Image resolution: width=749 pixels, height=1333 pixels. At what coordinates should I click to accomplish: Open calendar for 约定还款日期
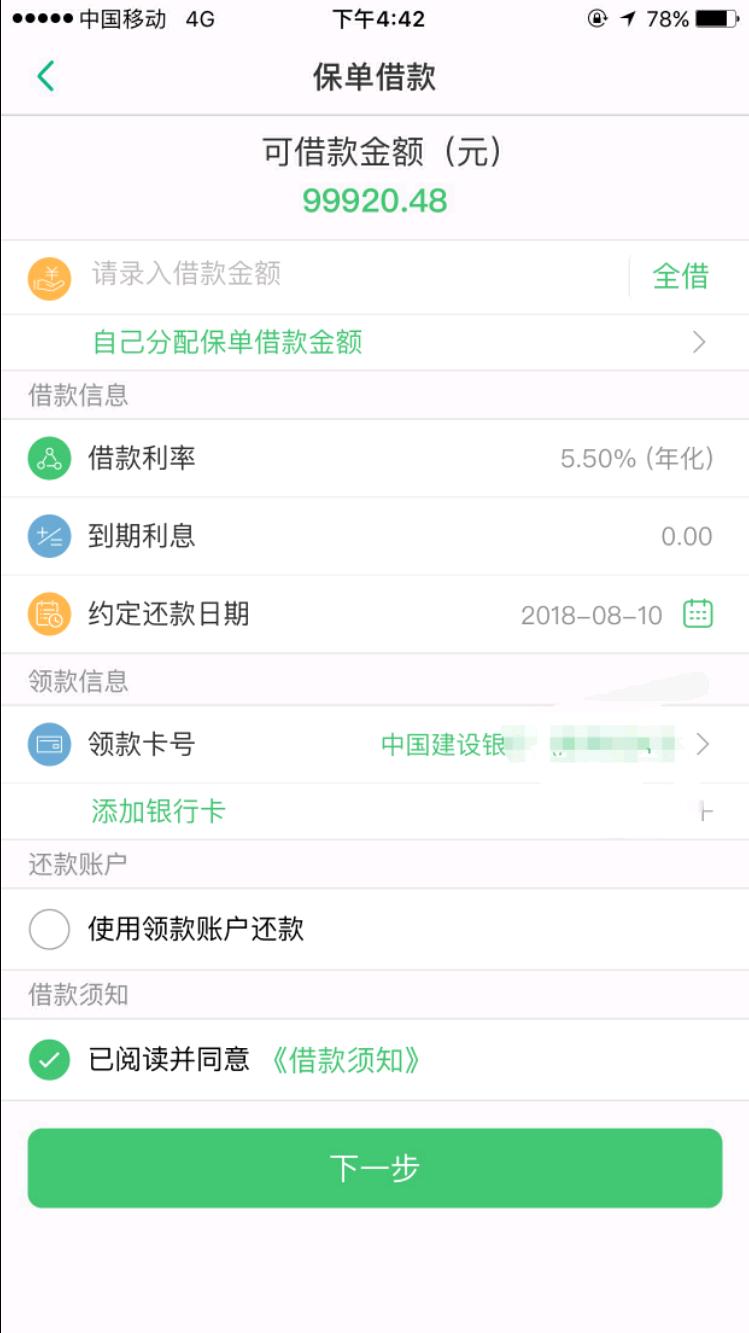click(697, 614)
